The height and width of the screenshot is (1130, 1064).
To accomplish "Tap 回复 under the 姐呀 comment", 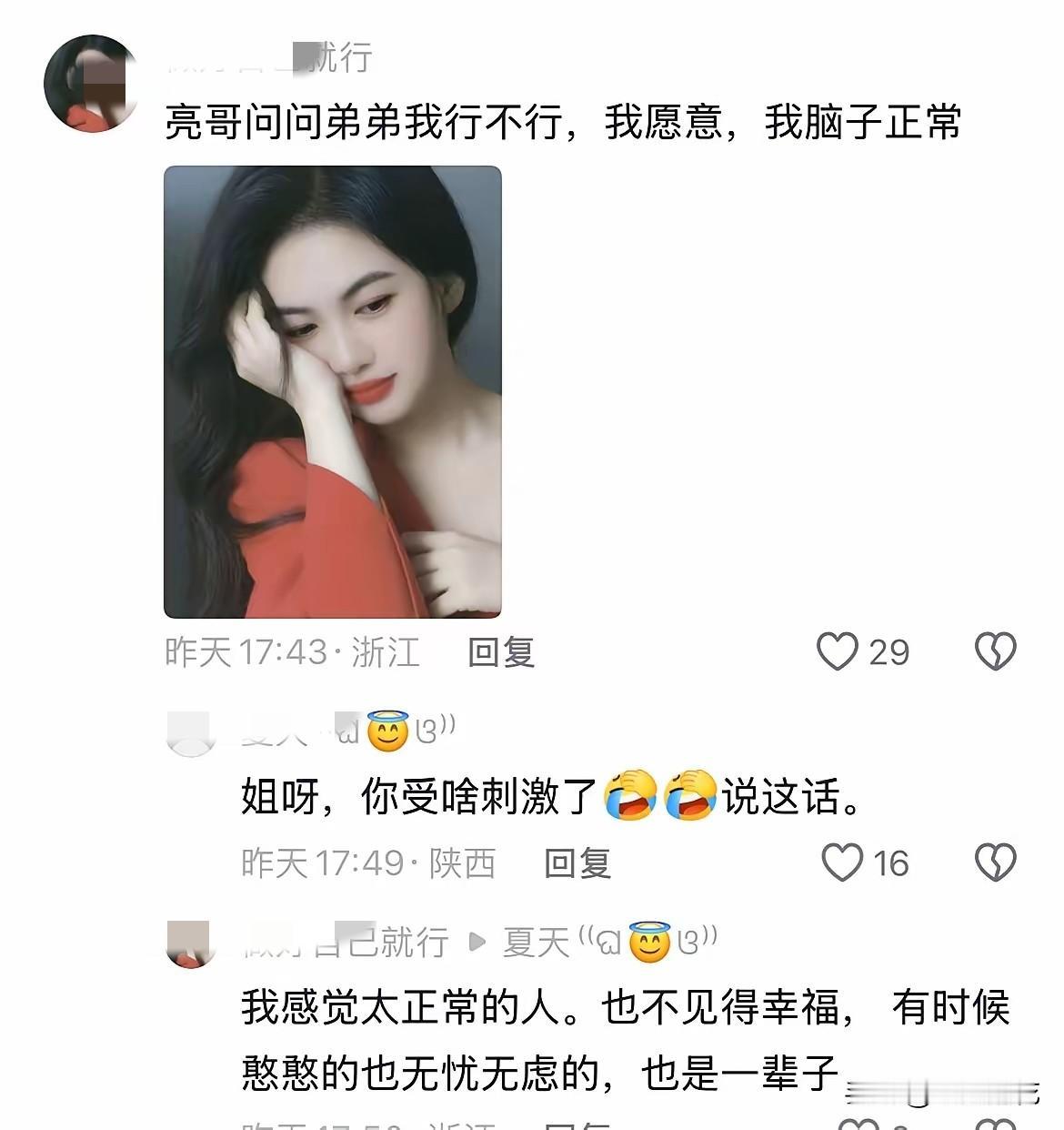I will pyautogui.click(x=576, y=863).
